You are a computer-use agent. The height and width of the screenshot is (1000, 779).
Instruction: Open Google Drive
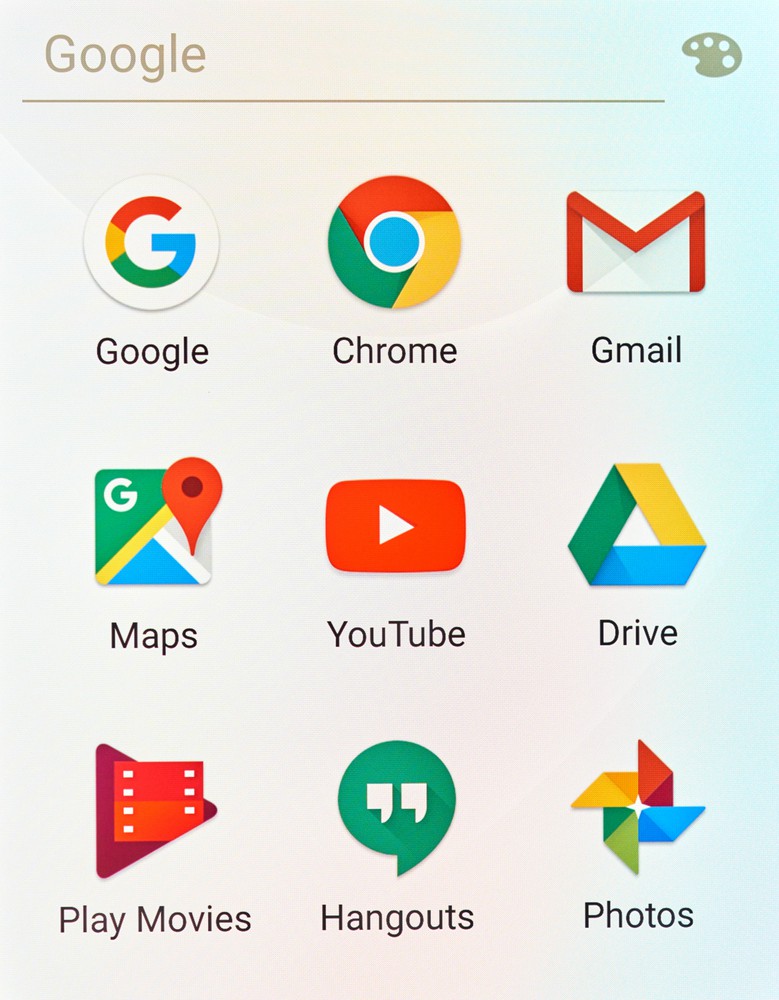coord(637,524)
